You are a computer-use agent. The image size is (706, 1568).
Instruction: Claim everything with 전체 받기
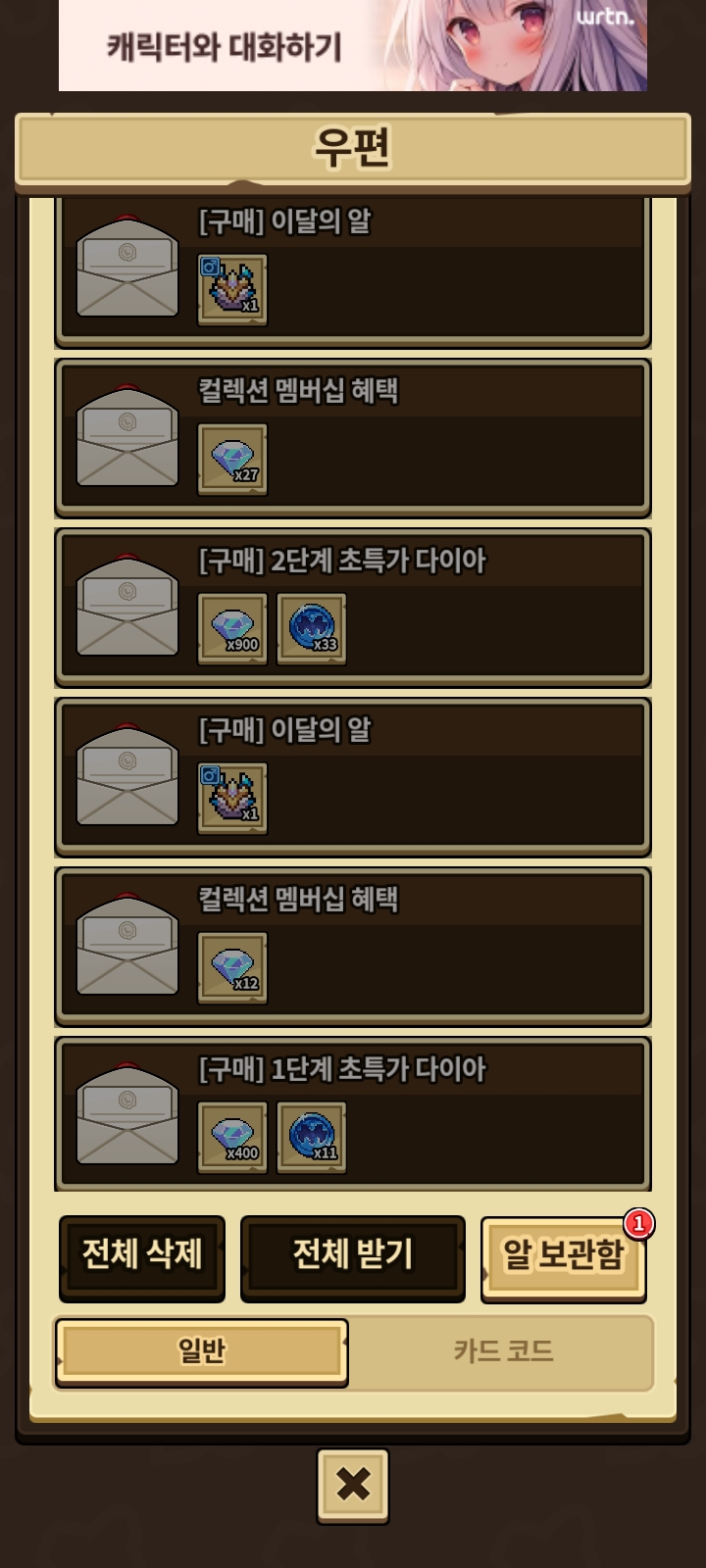point(352,1255)
